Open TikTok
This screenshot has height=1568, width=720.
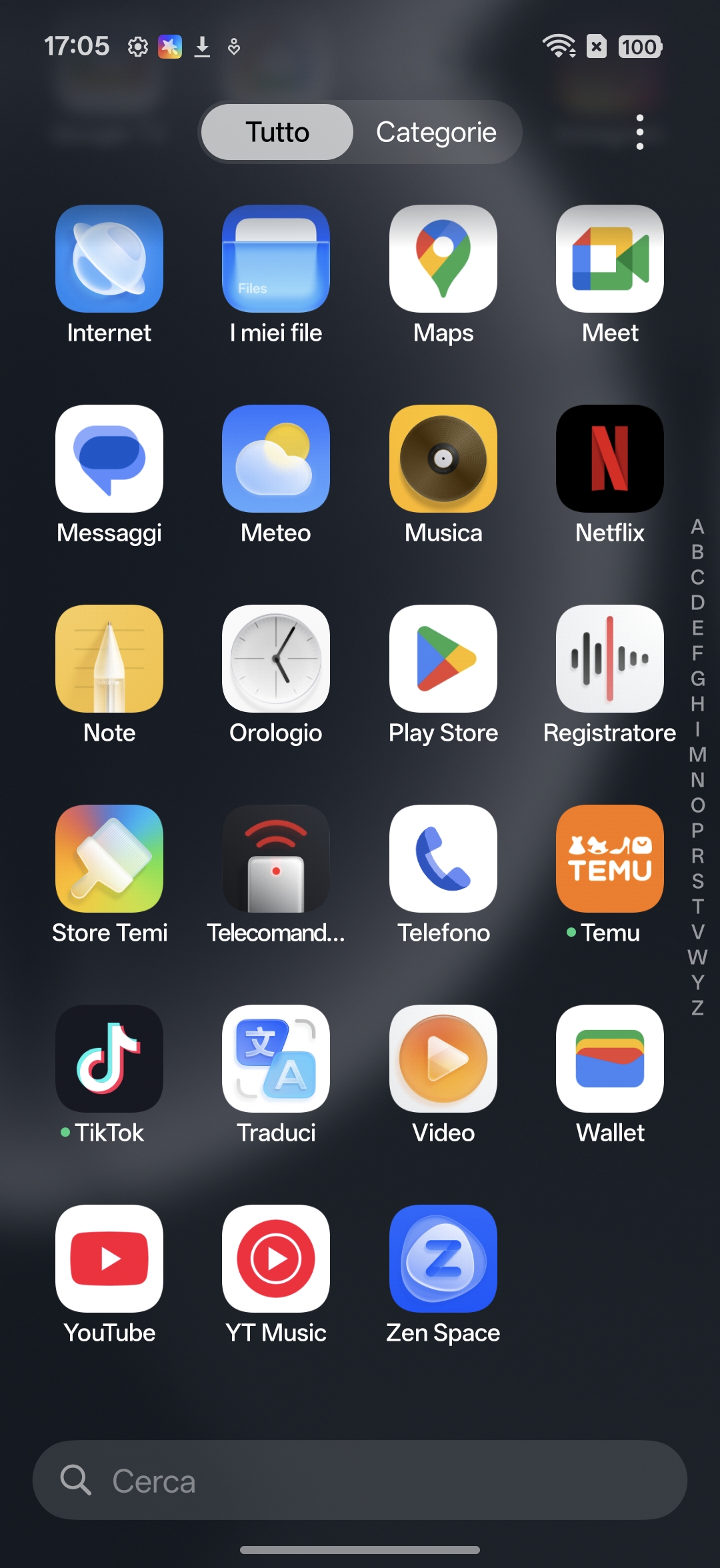pyautogui.click(x=109, y=1059)
